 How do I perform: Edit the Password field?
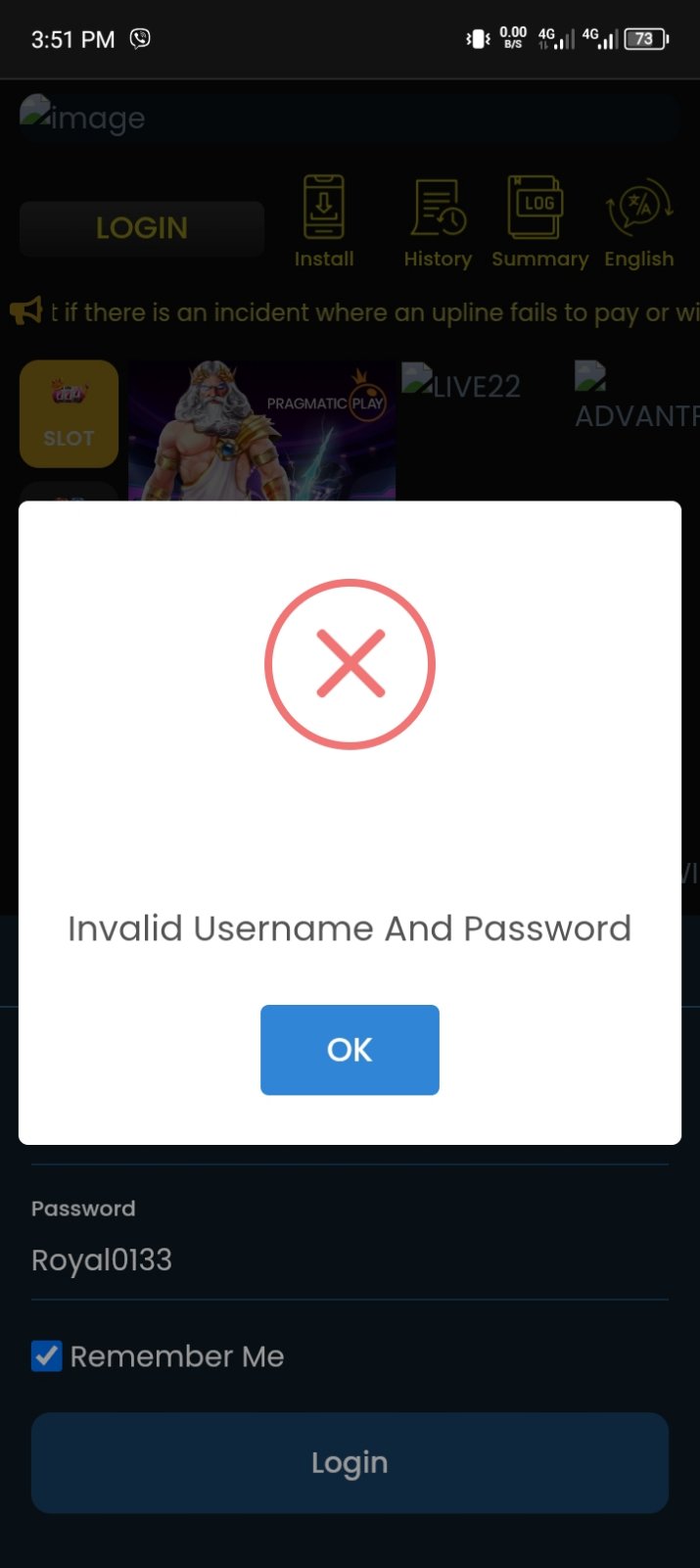tap(349, 1259)
